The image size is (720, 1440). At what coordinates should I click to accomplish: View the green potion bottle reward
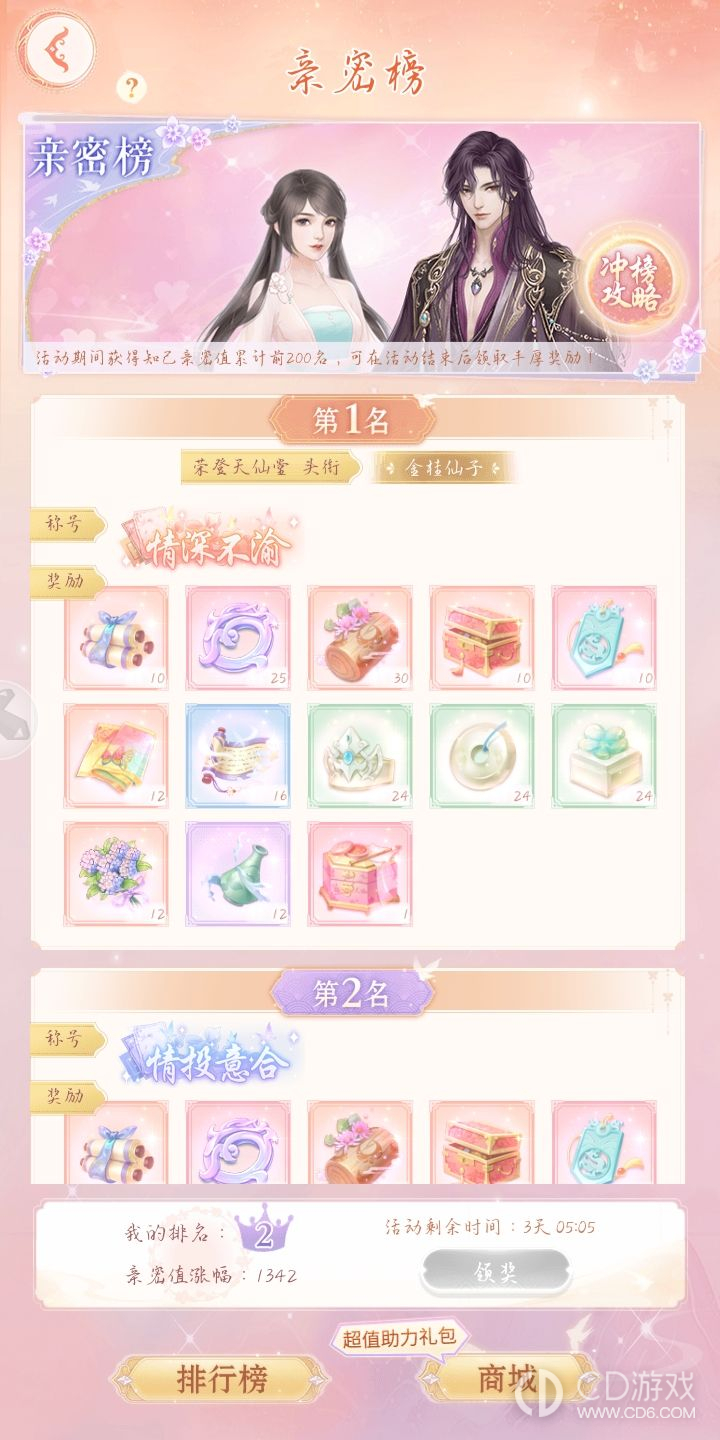coord(238,873)
